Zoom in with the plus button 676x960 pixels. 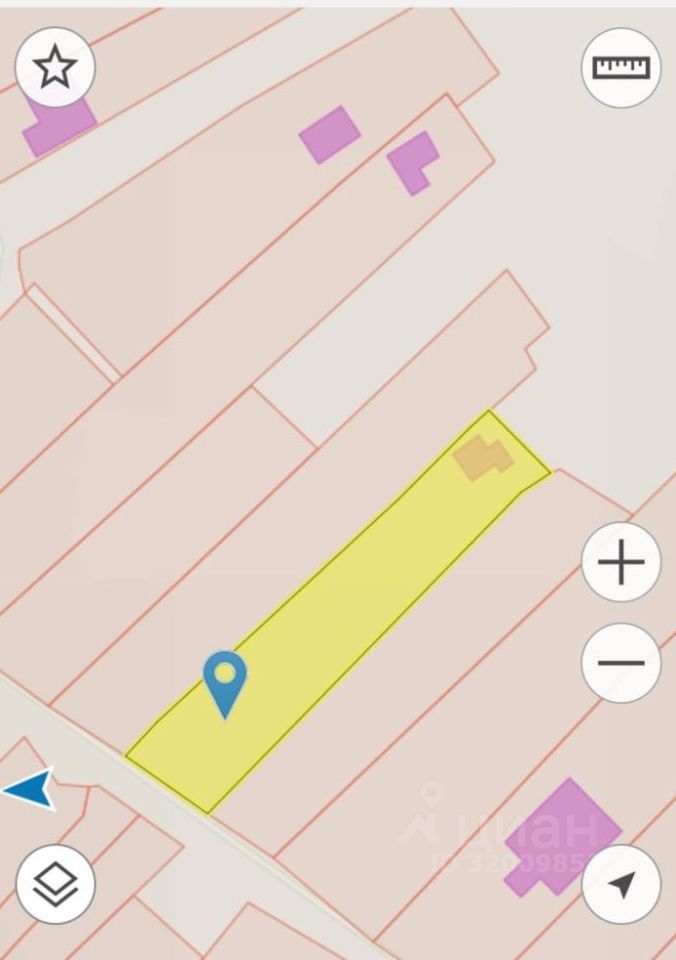621,563
